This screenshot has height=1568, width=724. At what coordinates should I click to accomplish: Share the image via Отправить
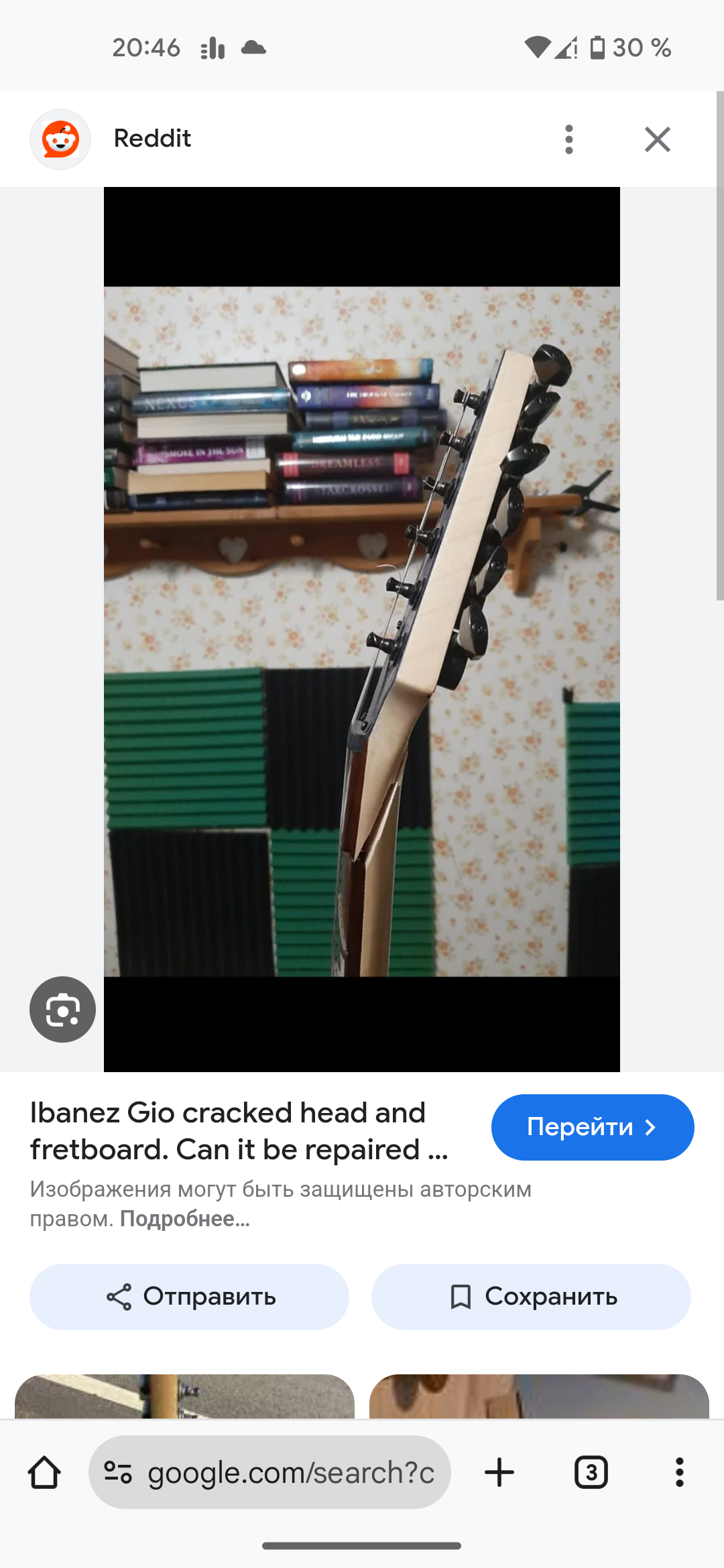(x=189, y=1297)
